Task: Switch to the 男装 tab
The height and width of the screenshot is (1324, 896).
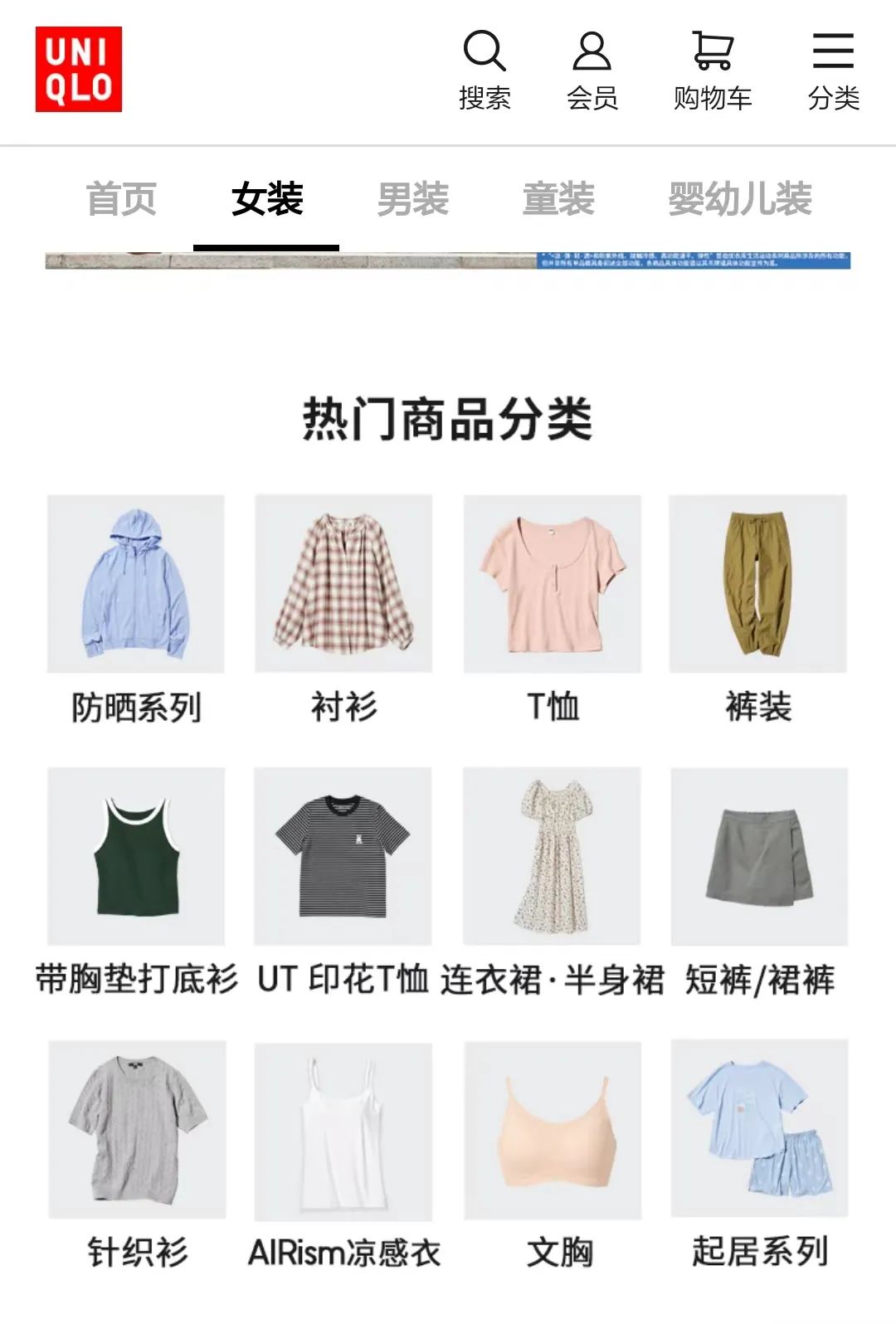Action: [412, 199]
